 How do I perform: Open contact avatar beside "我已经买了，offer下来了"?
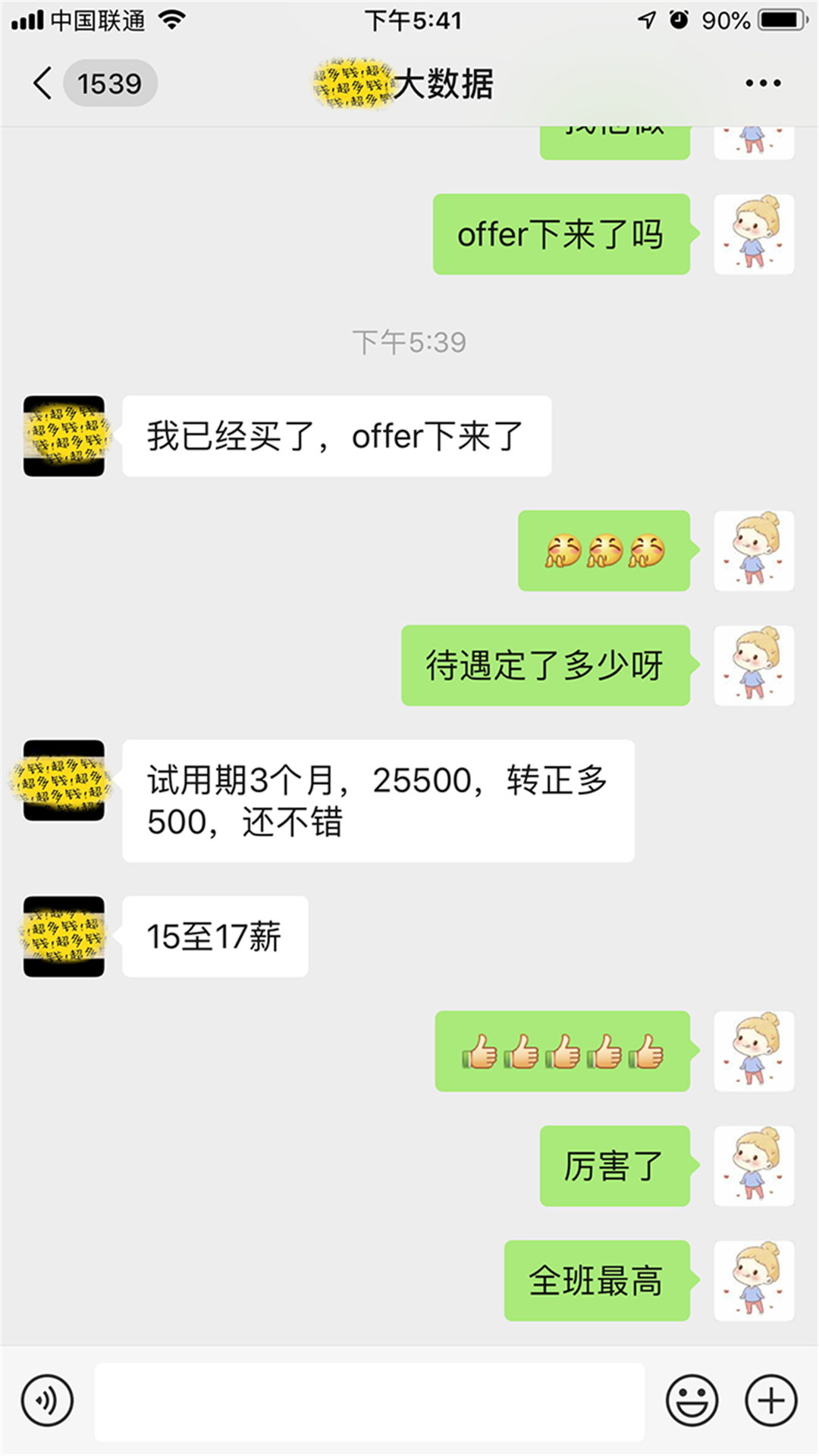click(64, 436)
